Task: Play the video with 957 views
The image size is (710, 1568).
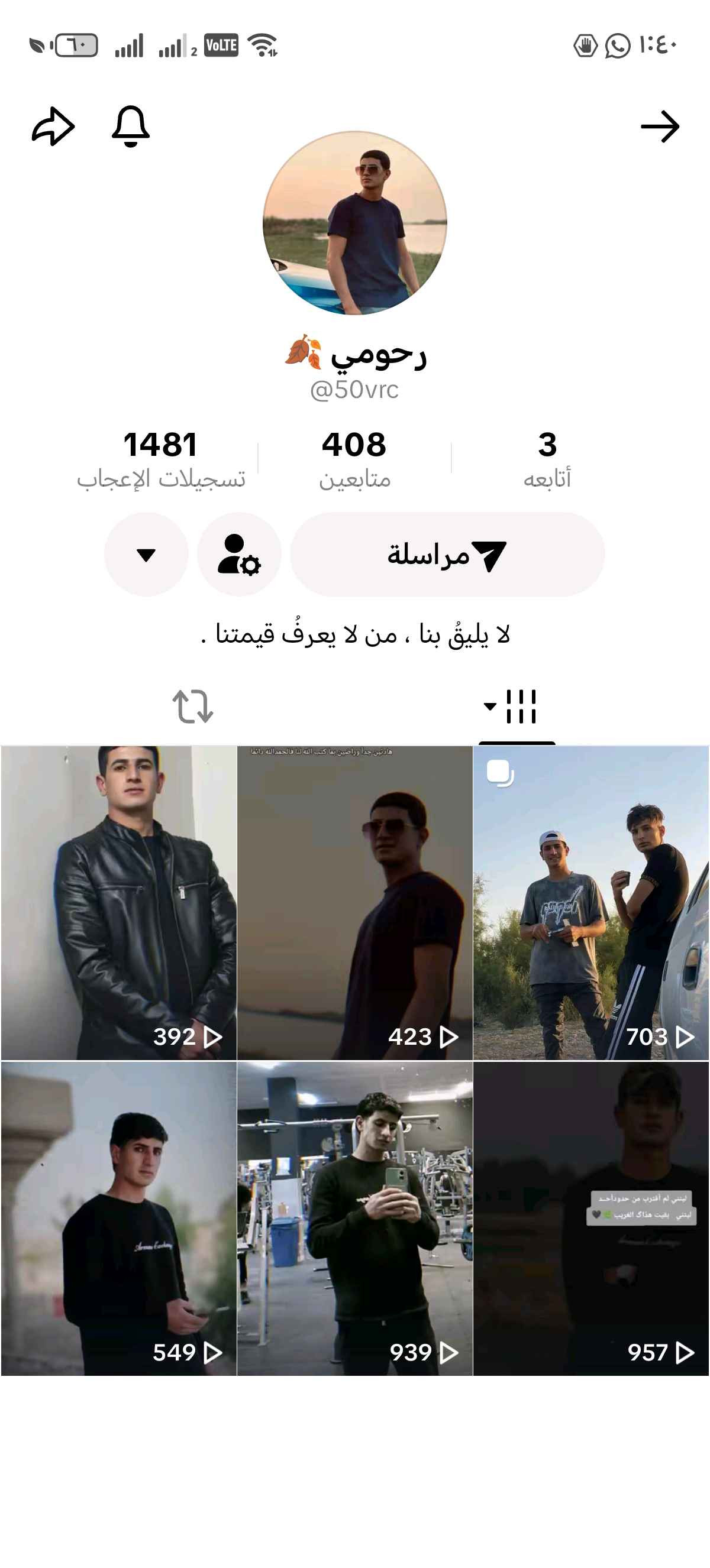Action: [x=590, y=1218]
